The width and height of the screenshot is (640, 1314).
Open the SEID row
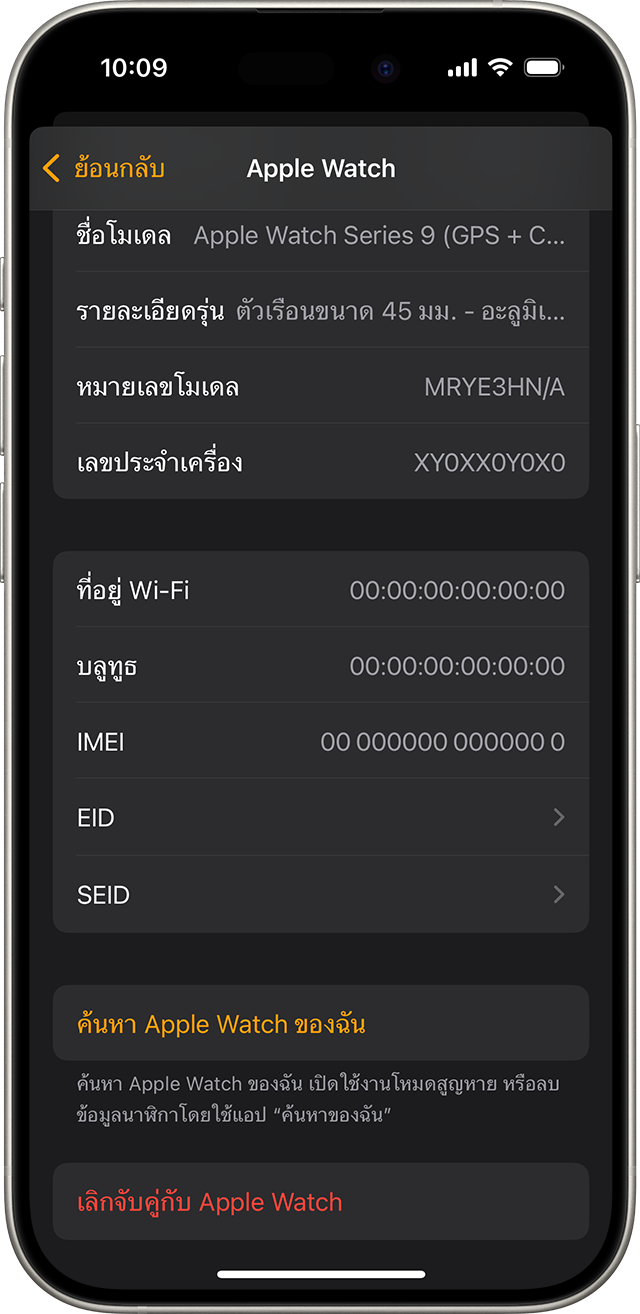coord(321,894)
